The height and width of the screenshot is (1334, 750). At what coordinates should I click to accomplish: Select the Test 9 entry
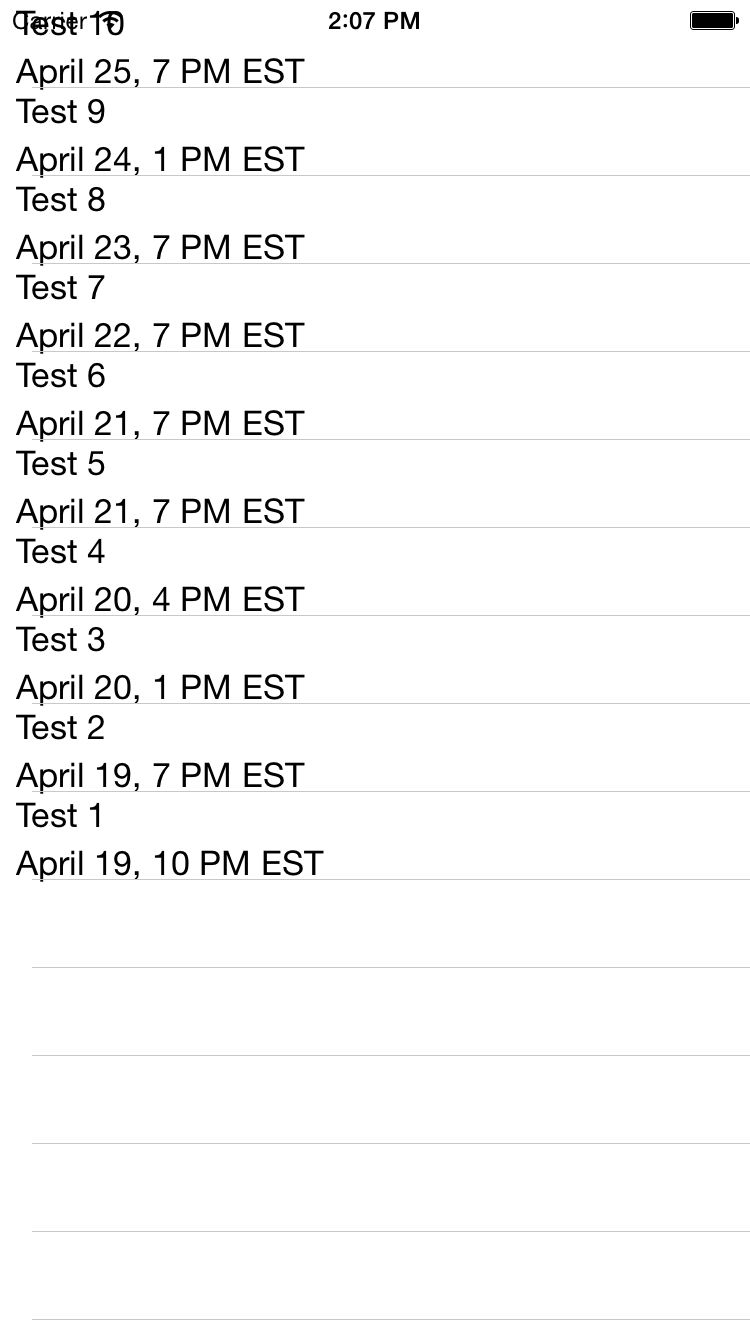[x=375, y=132]
